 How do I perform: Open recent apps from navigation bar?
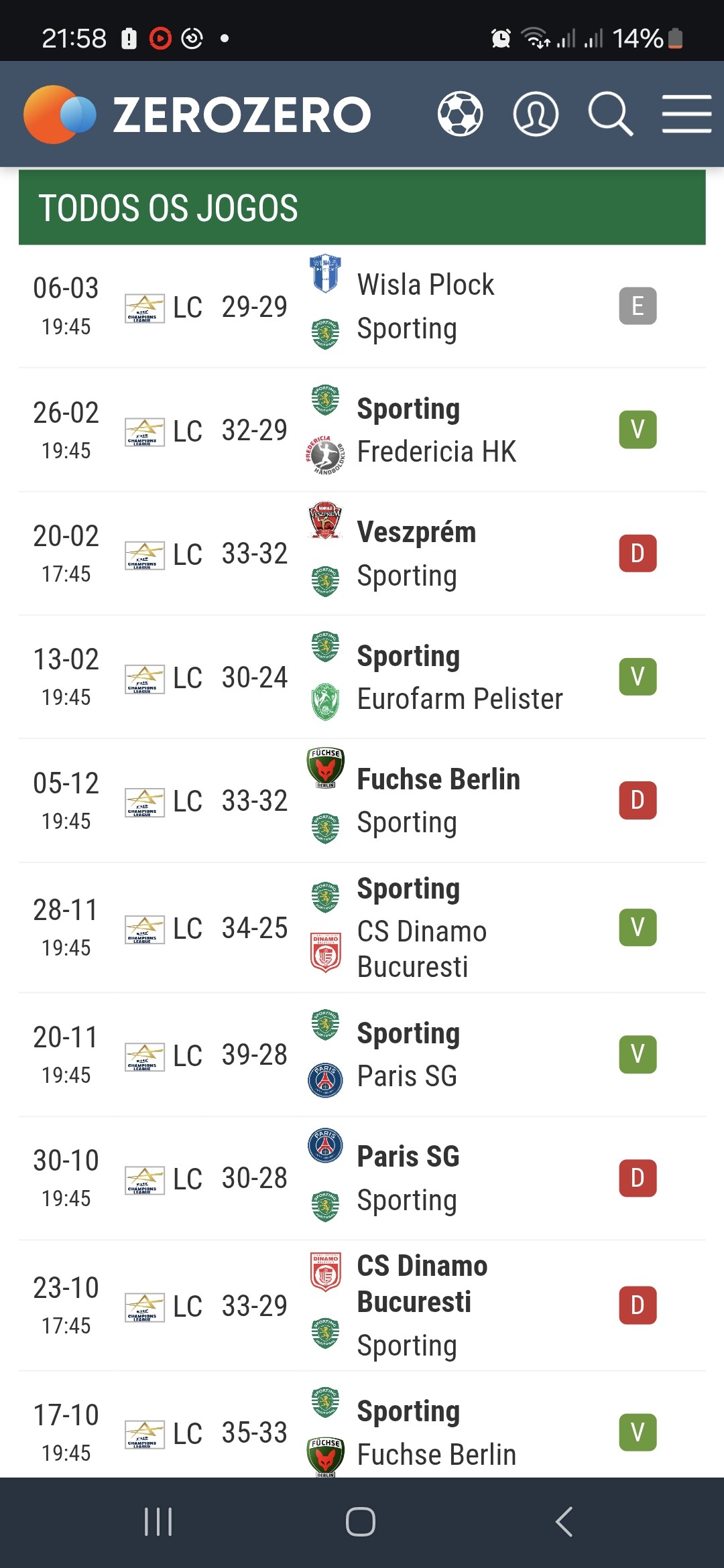click(159, 1522)
